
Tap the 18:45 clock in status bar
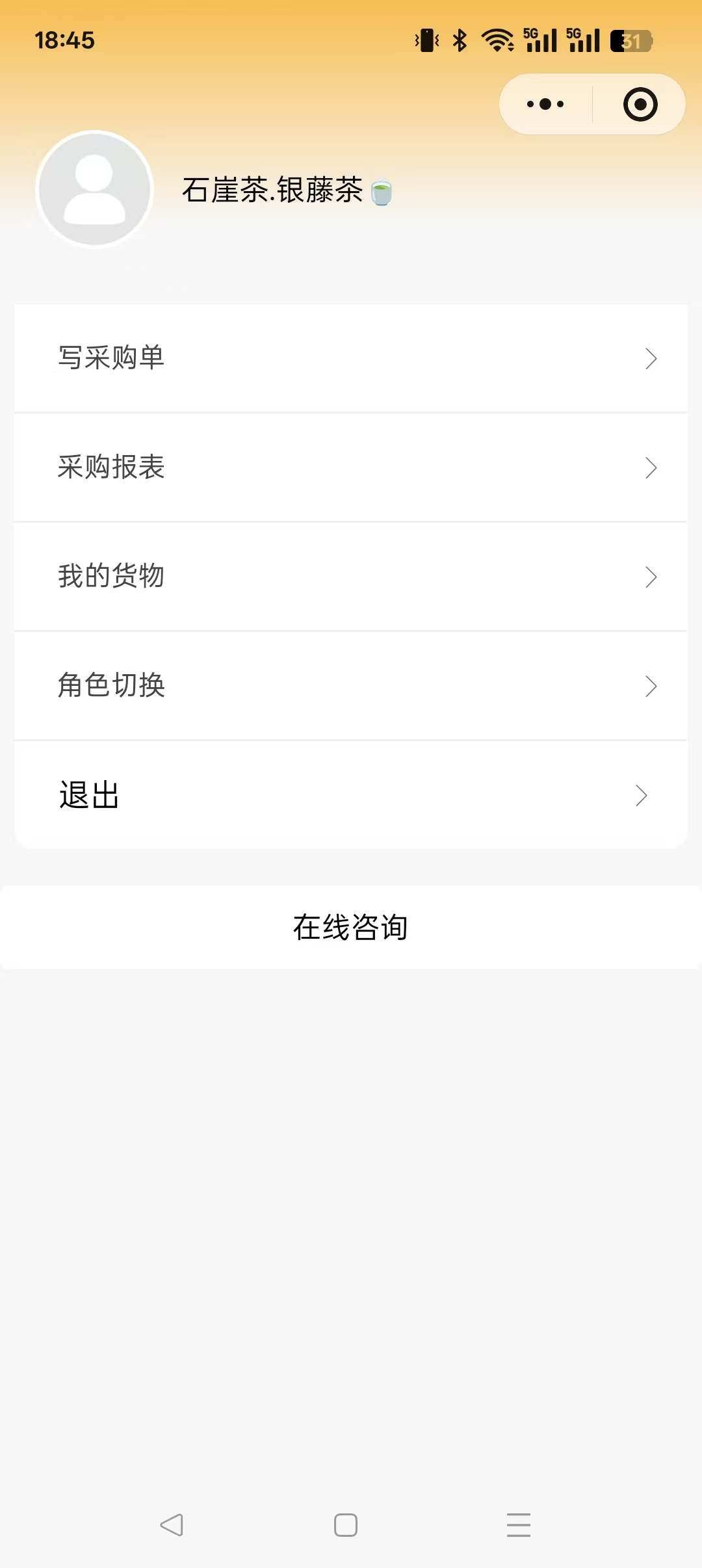click(x=65, y=40)
